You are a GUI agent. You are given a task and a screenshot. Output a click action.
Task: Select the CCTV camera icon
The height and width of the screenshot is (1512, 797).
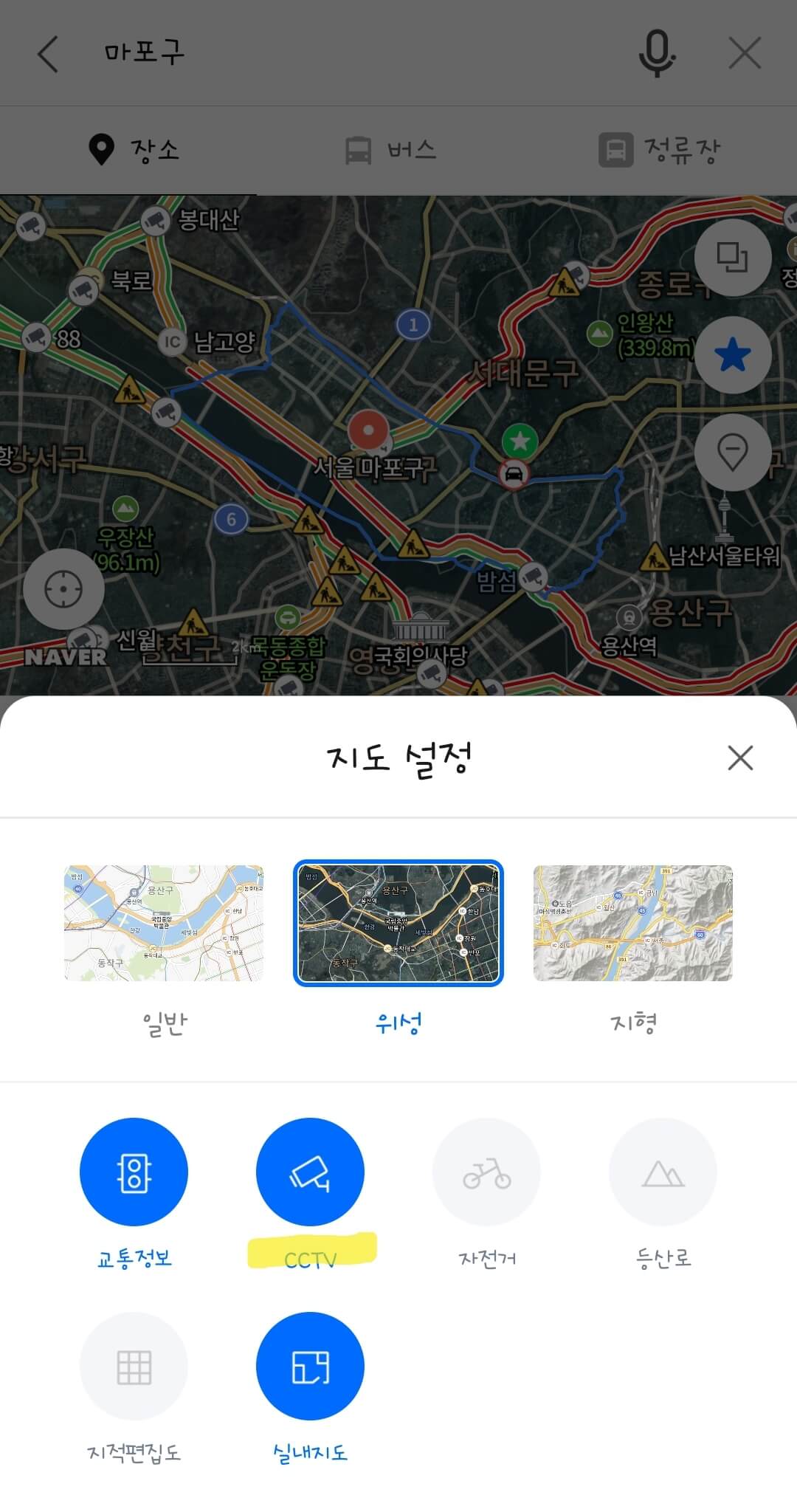pos(310,1172)
